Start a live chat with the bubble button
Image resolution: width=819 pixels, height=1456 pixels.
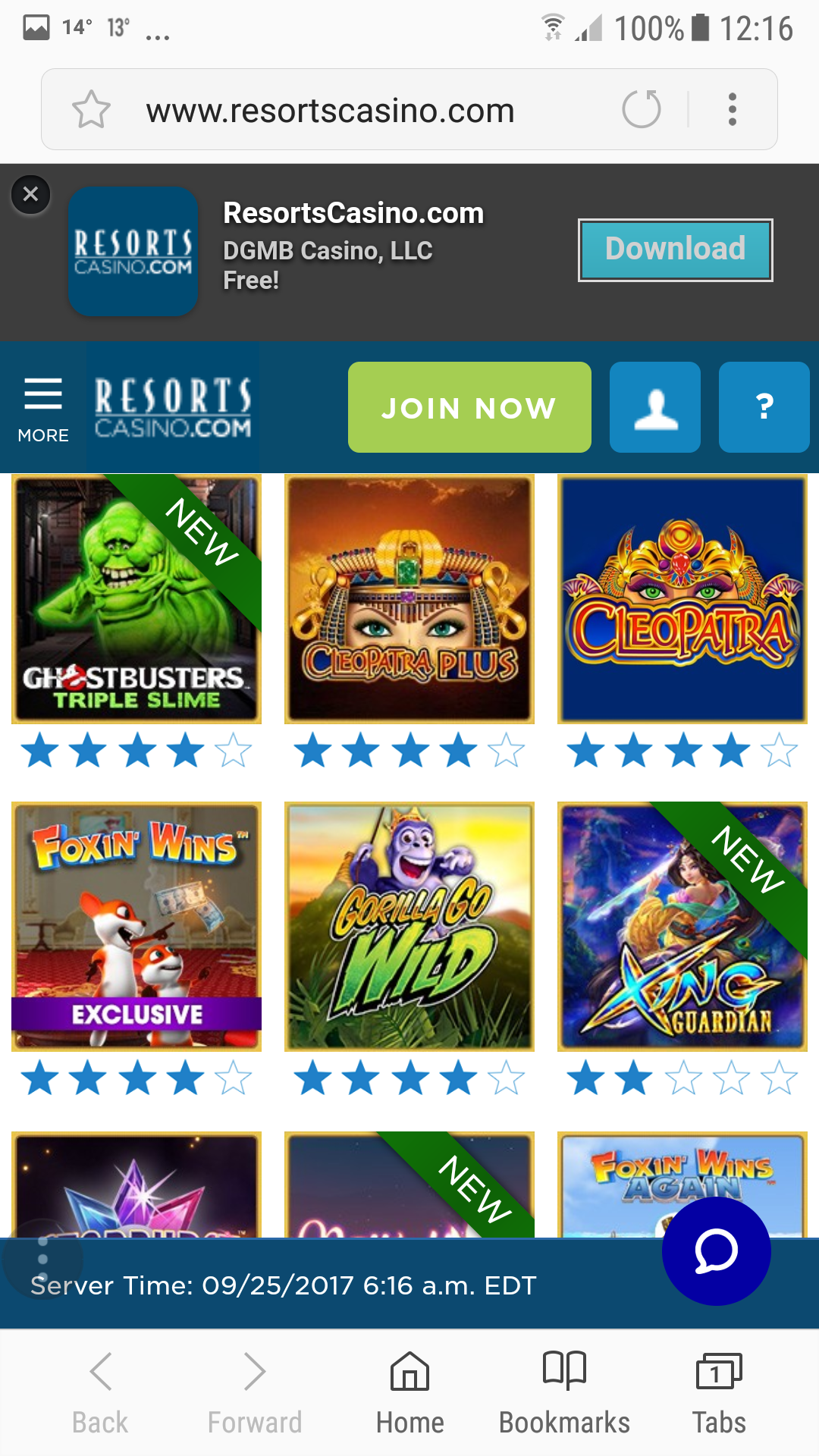point(717,1251)
